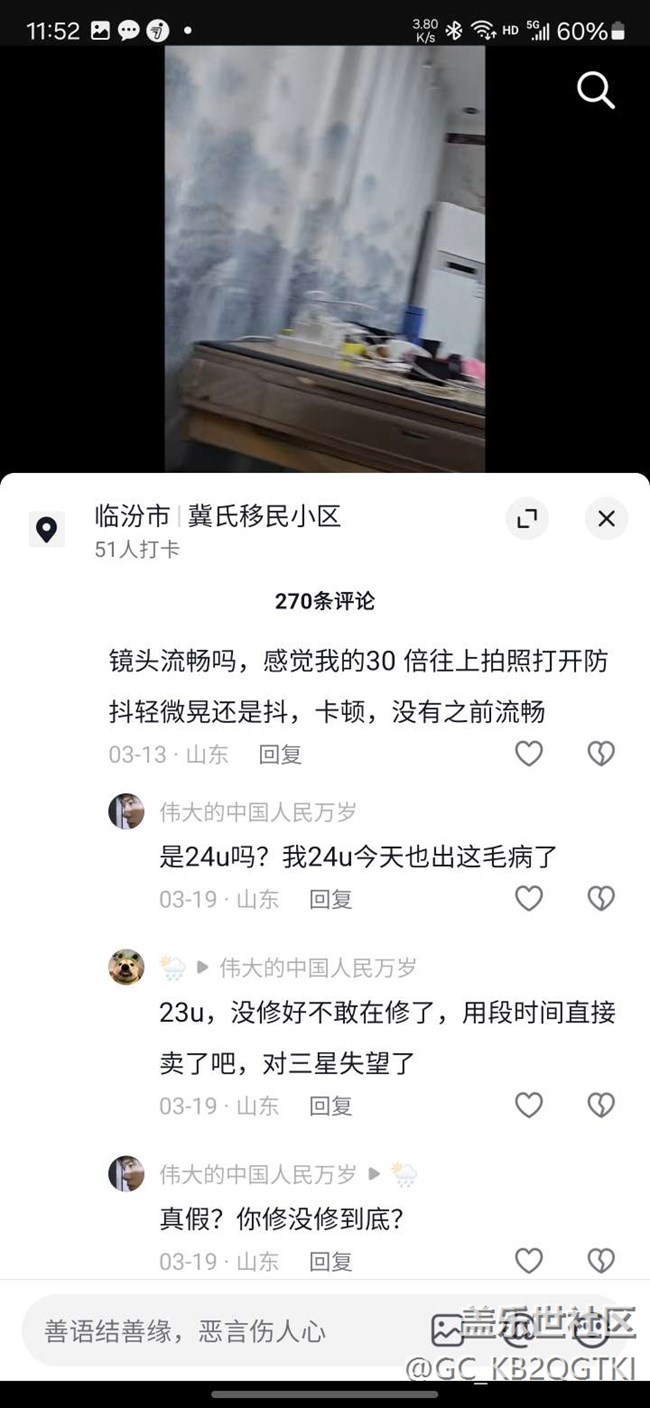This screenshot has width=650, height=1408.
Task: Dislike the comment 是24u吗
Action: coord(600,899)
